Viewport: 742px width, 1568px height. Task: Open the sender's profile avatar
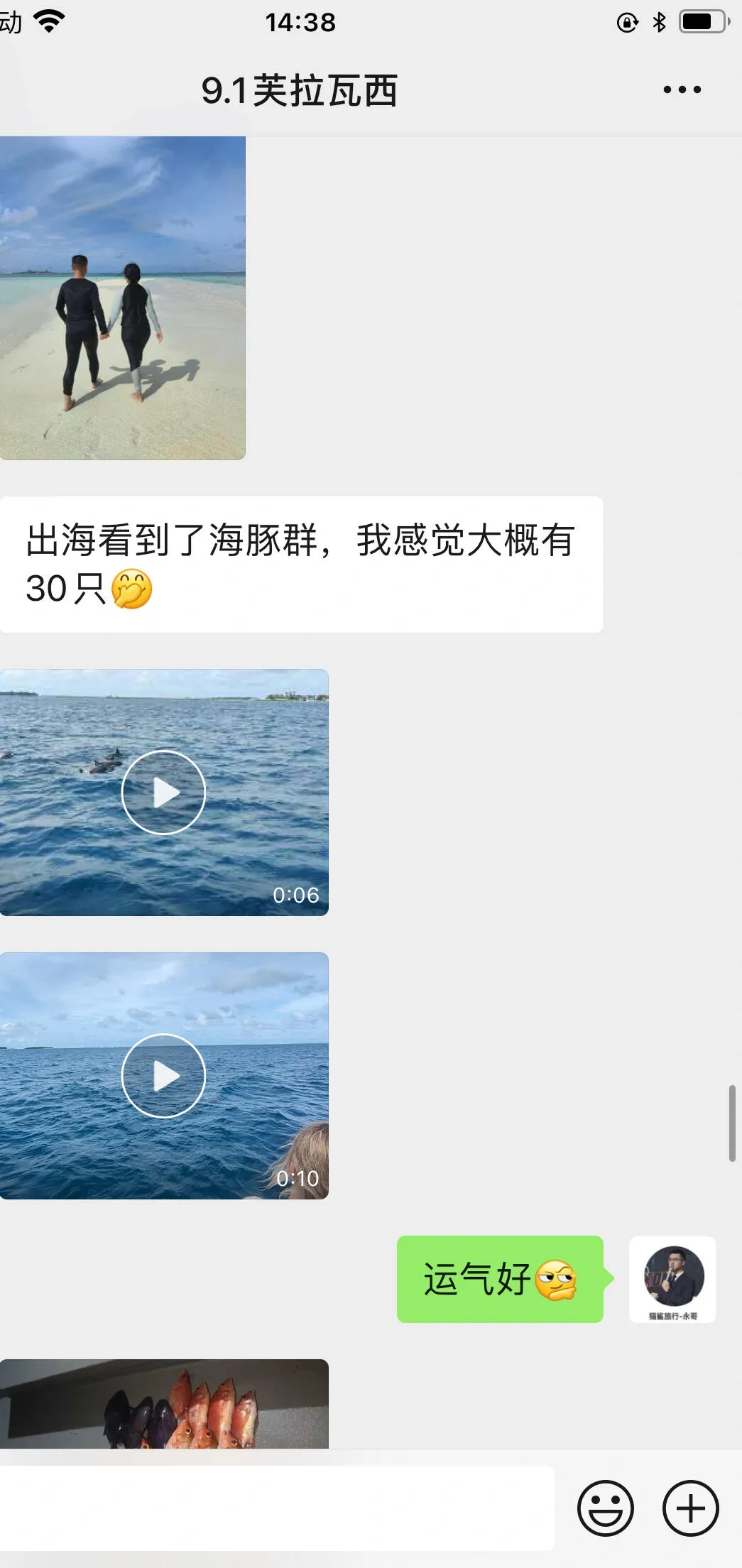[x=672, y=1279]
